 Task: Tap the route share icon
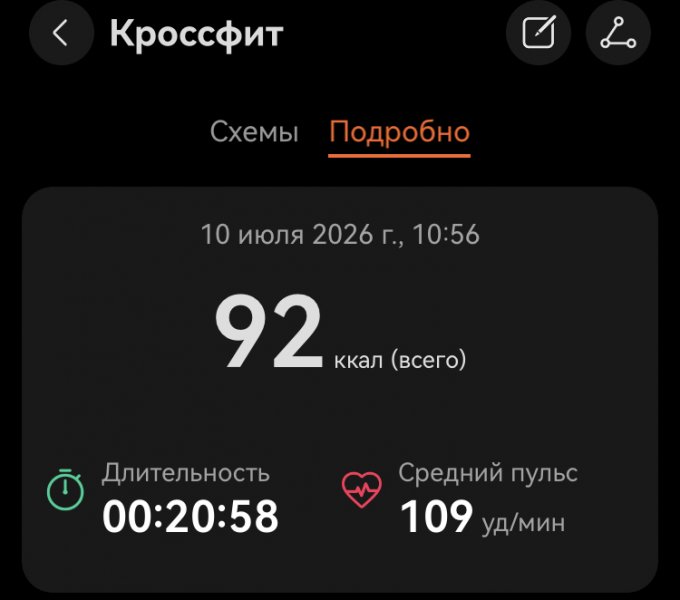(618, 33)
